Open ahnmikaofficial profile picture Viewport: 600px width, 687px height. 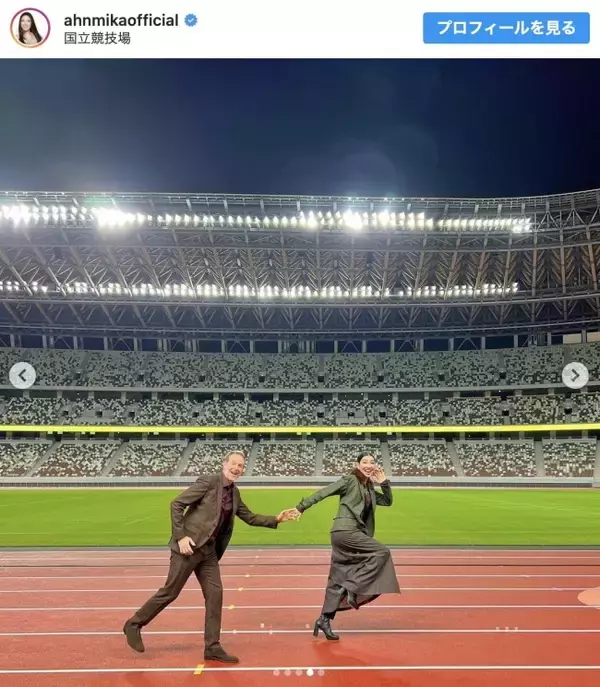tap(29, 28)
